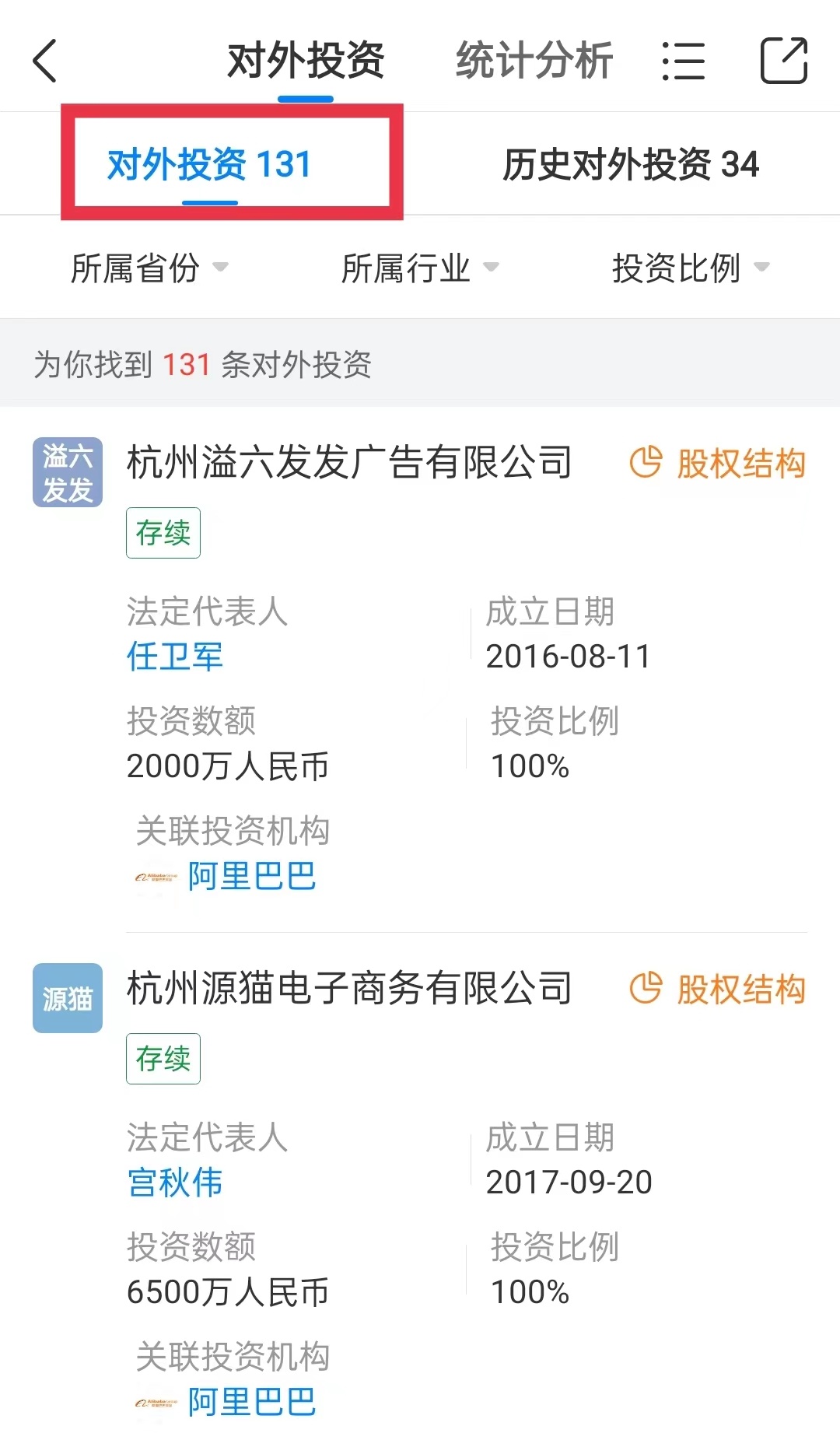Switch to the 统计分析 tab
The width and height of the screenshot is (840, 1454).
(x=534, y=61)
